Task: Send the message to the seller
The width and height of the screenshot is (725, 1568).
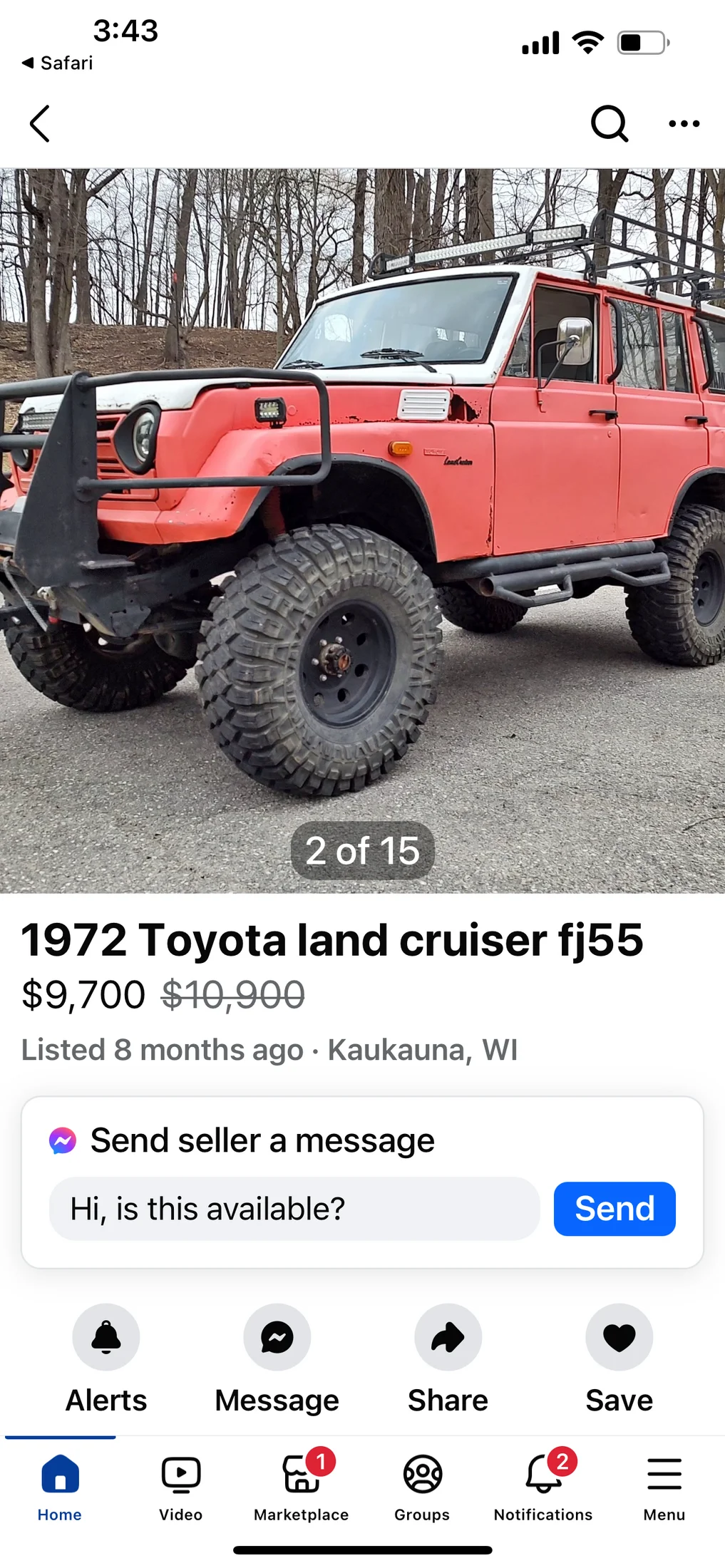Action: (x=614, y=1209)
